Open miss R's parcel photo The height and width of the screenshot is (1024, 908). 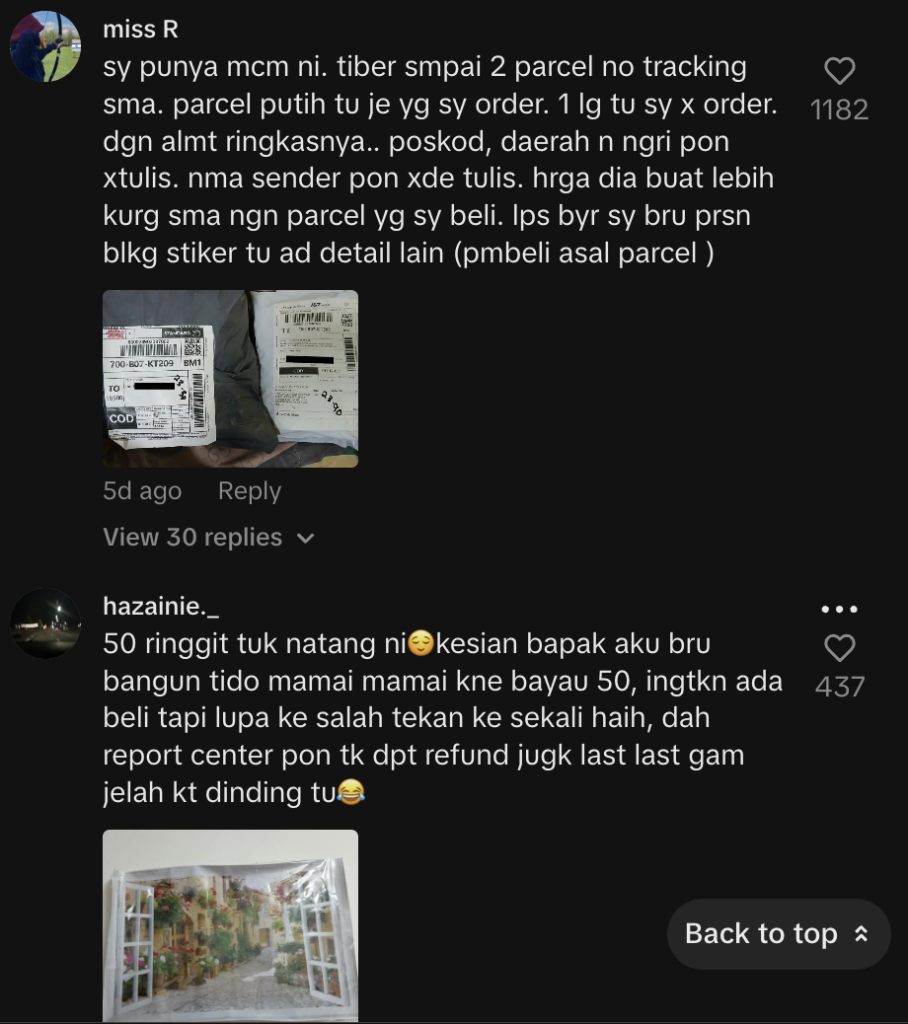click(230, 379)
